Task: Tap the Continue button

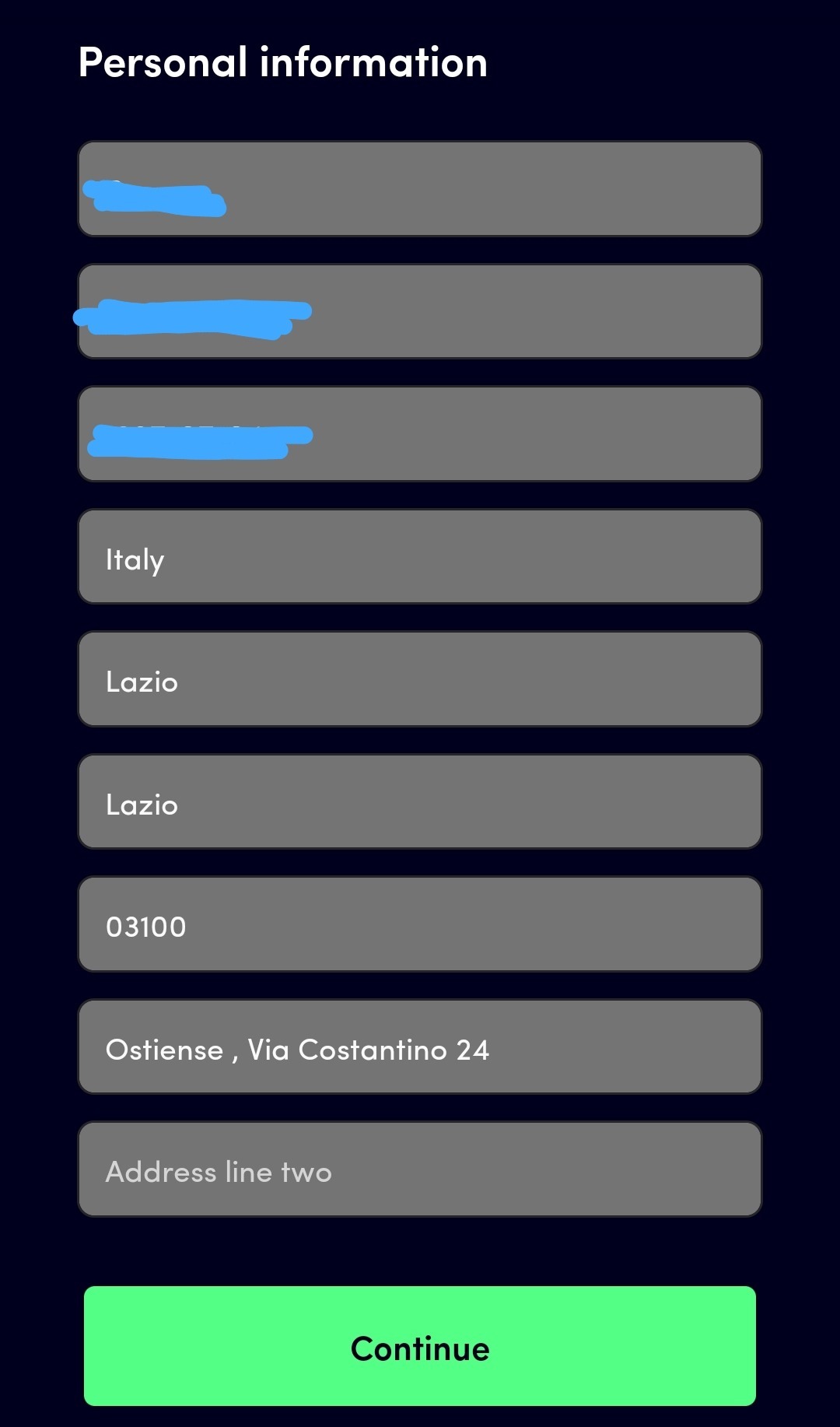Action: pyautogui.click(x=420, y=1346)
